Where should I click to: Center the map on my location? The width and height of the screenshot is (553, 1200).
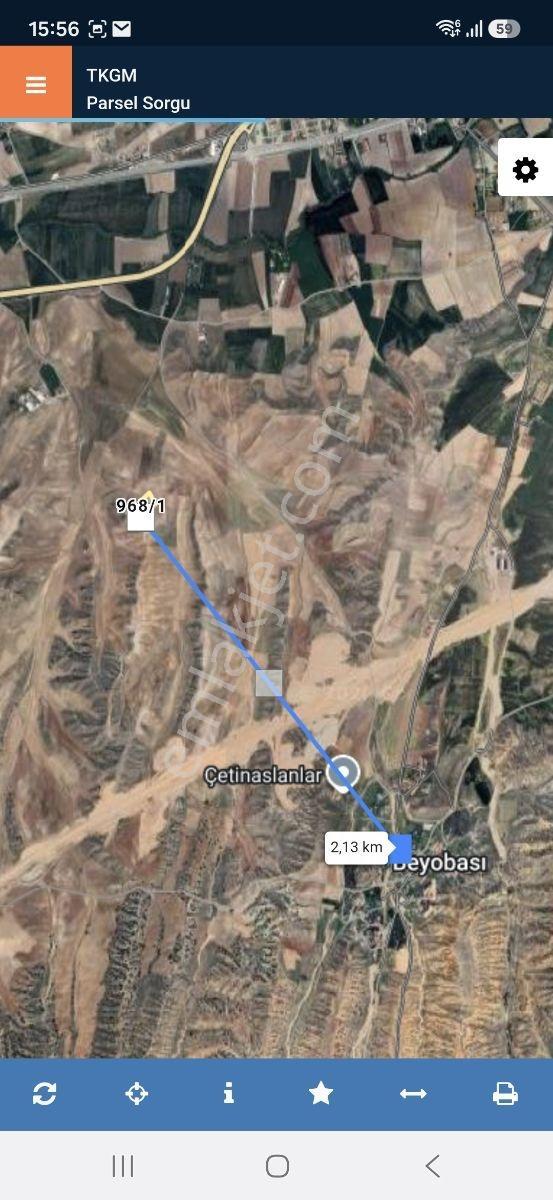coord(137,1094)
